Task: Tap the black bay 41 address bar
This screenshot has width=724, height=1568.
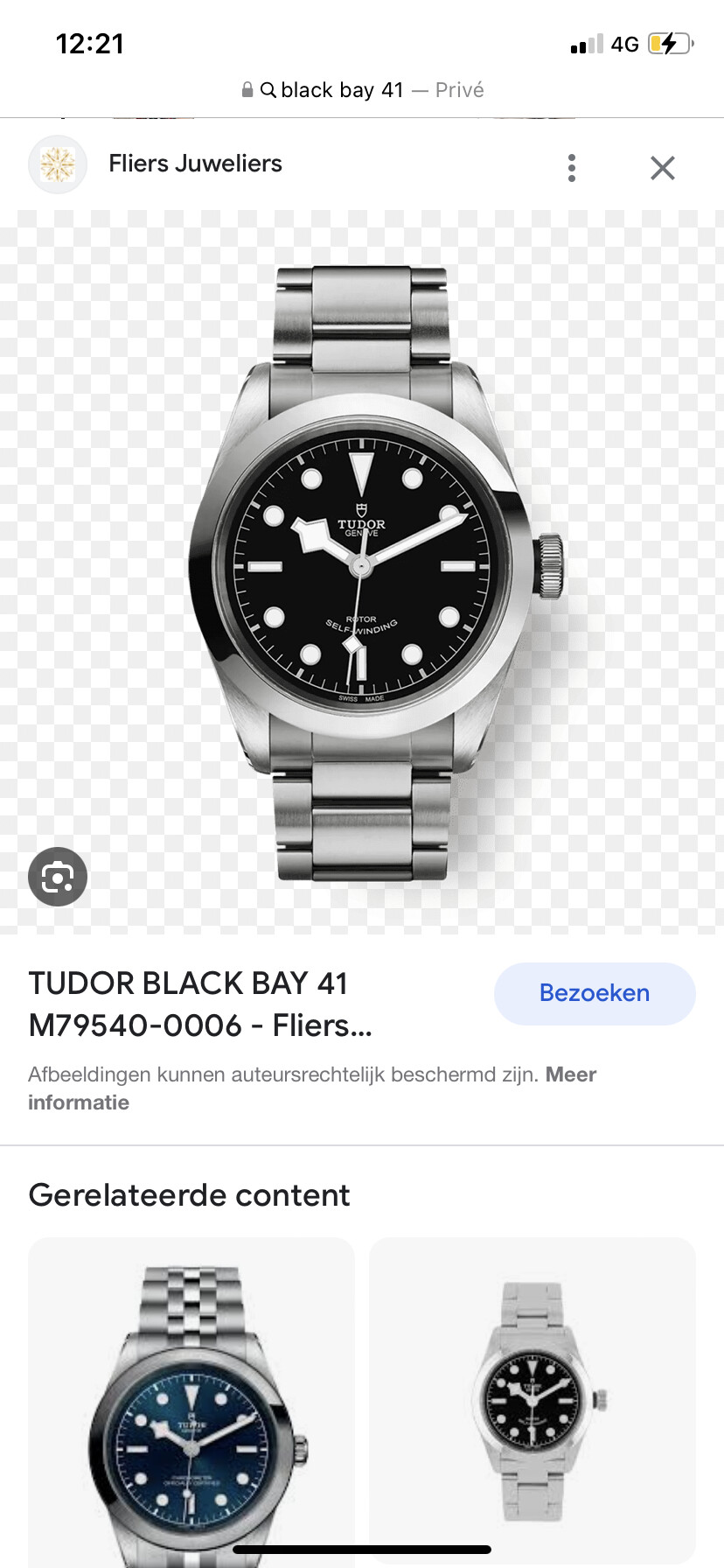Action: click(x=362, y=90)
